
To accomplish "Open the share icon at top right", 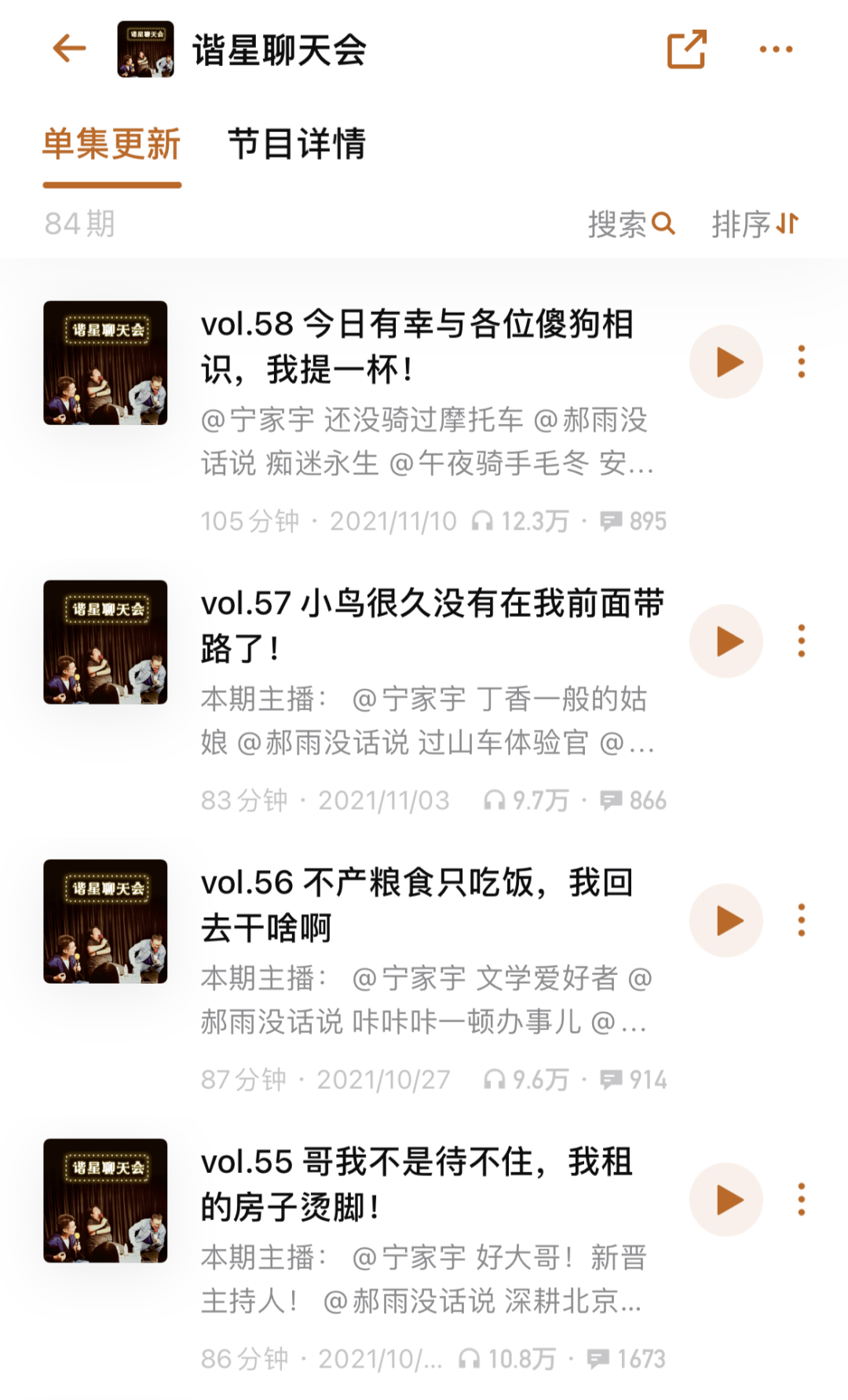I will (x=685, y=49).
